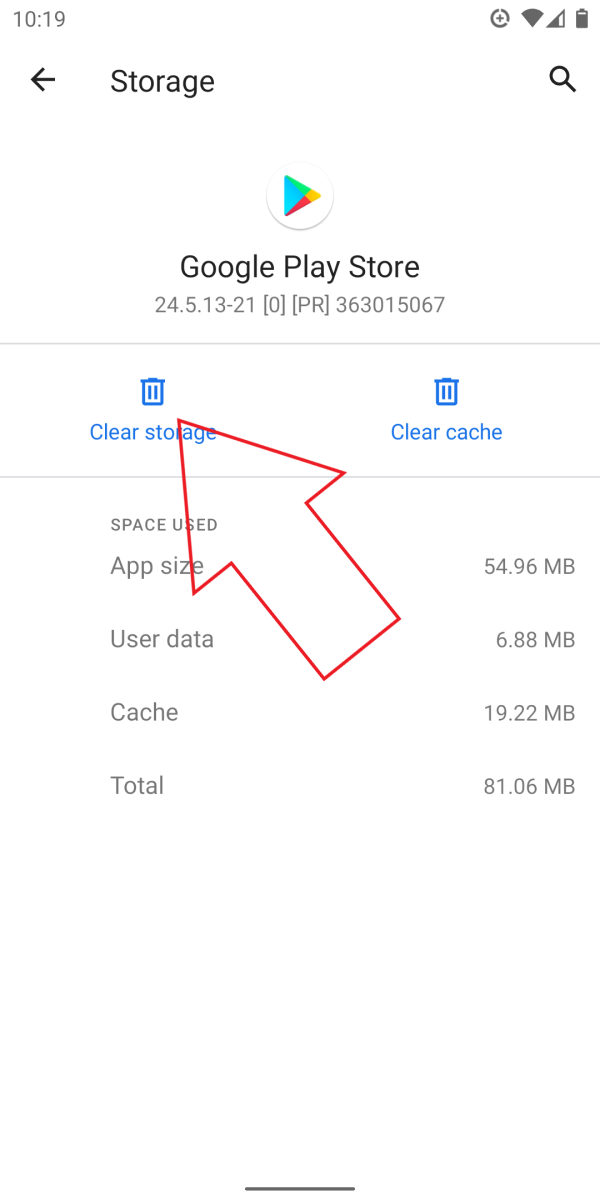Open search in Storage settings

[x=563, y=80]
